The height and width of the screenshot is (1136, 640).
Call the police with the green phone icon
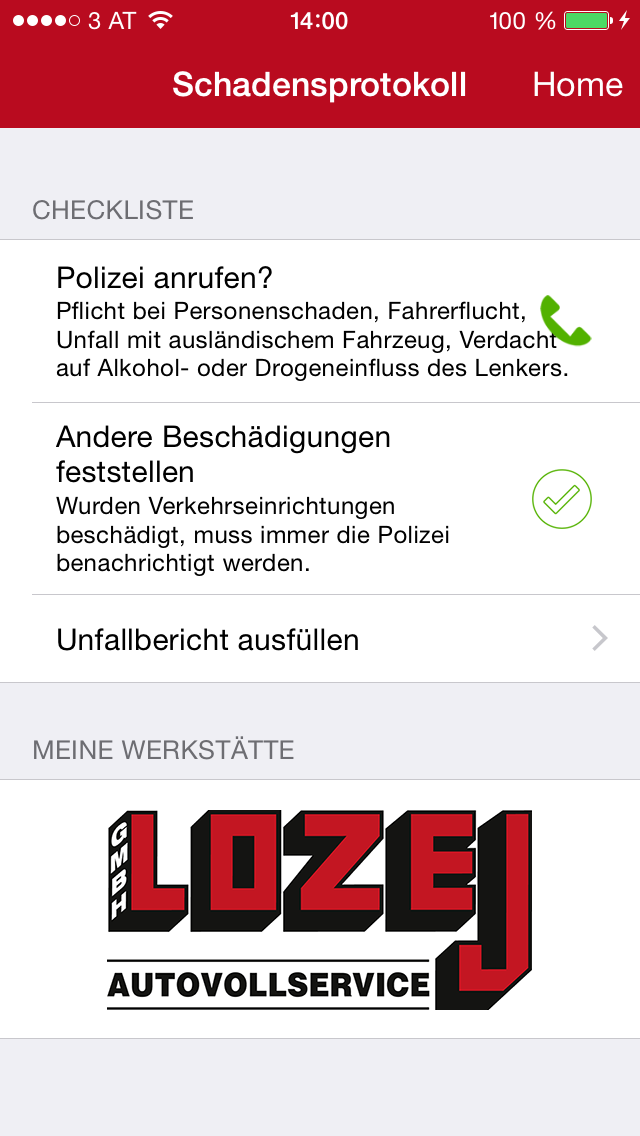pyautogui.click(x=565, y=320)
